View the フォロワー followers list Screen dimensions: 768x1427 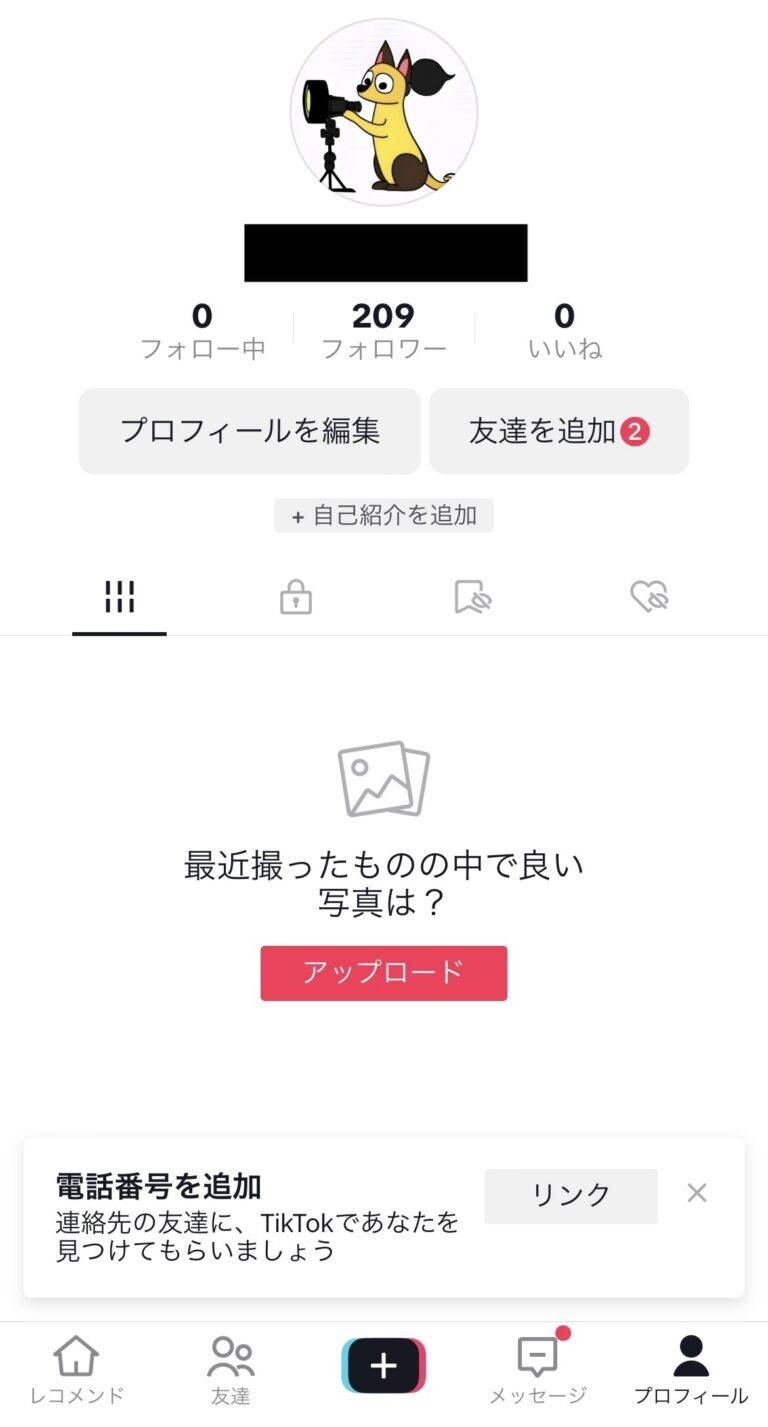tap(383, 331)
